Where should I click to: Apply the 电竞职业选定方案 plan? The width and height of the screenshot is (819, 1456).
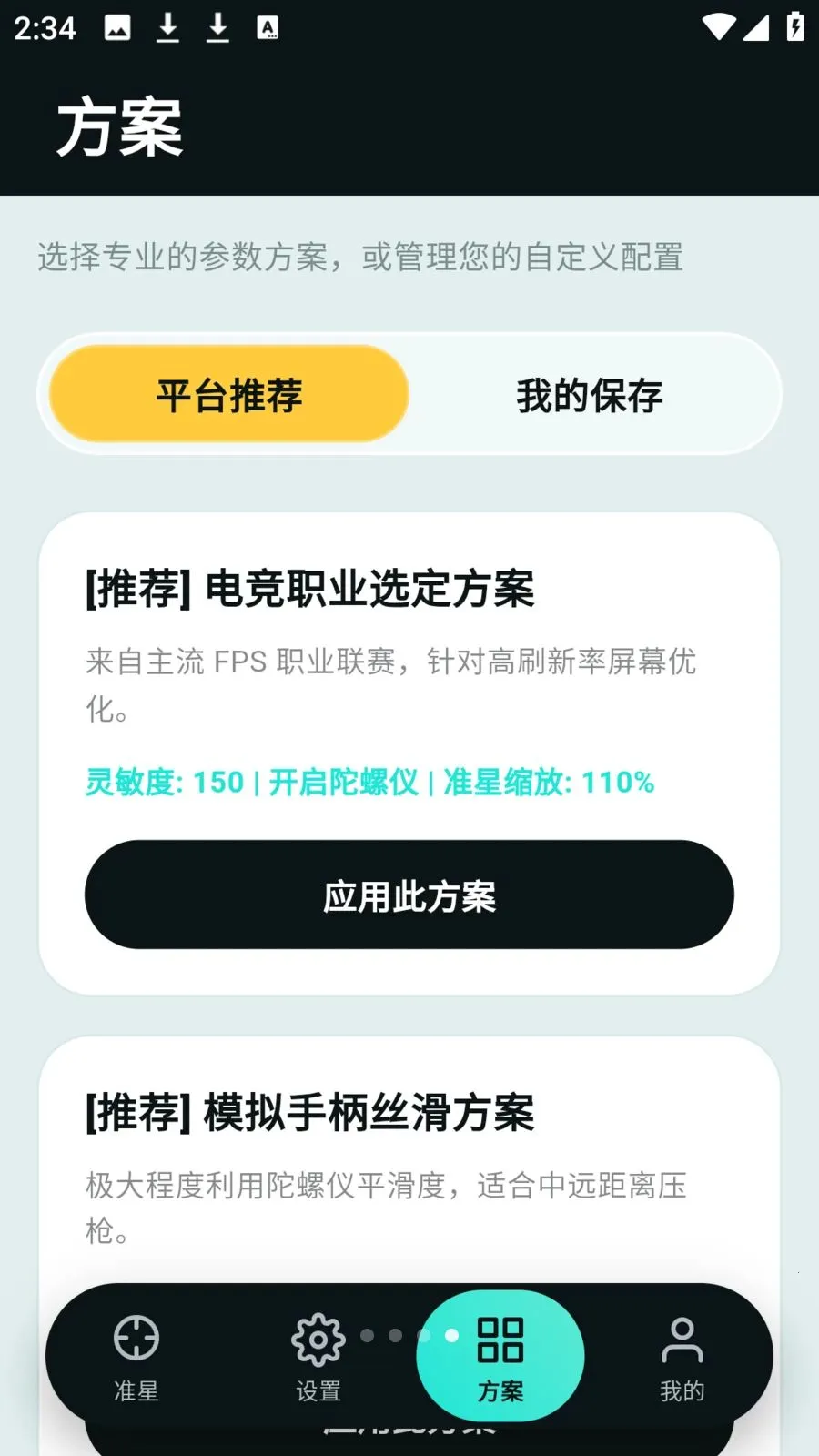coord(409,895)
